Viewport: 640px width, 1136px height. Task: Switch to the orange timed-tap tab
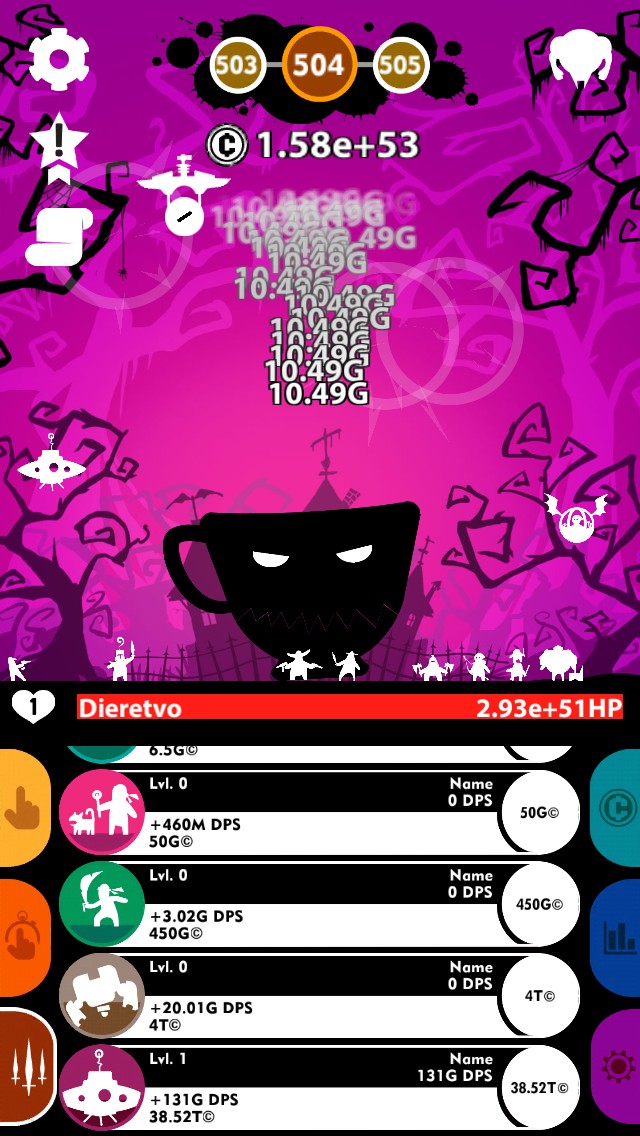click(23, 938)
